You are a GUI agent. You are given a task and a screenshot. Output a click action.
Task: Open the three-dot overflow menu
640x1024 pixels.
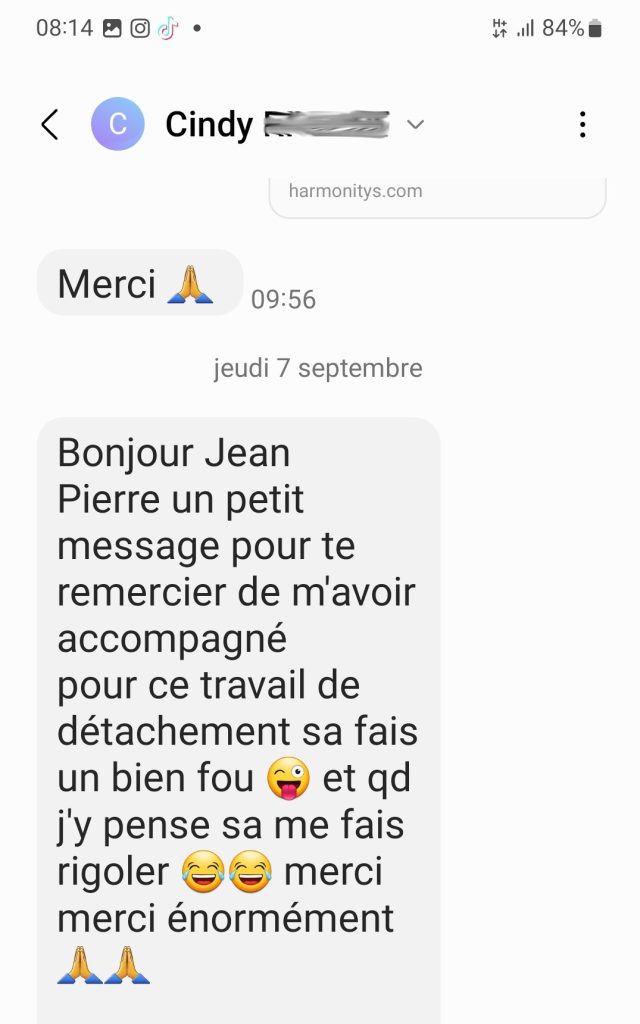pos(583,124)
